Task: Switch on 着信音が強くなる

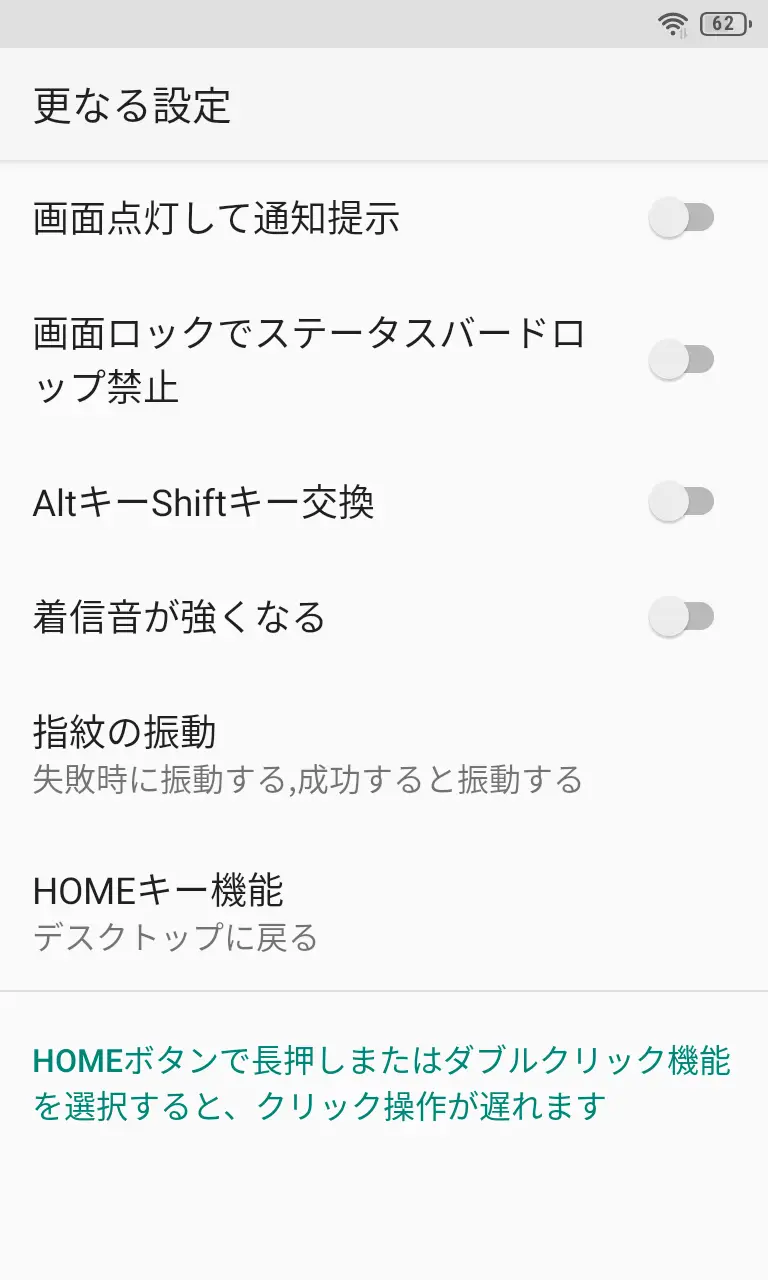Action: coord(681,616)
